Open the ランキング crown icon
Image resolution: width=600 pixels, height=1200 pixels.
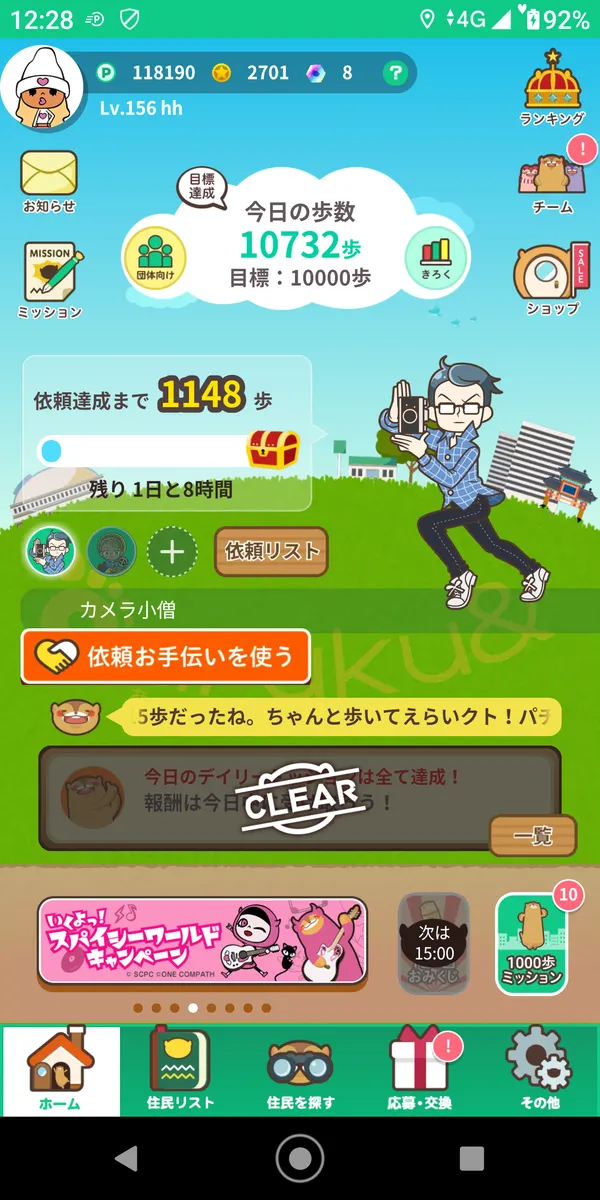point(553,86)
